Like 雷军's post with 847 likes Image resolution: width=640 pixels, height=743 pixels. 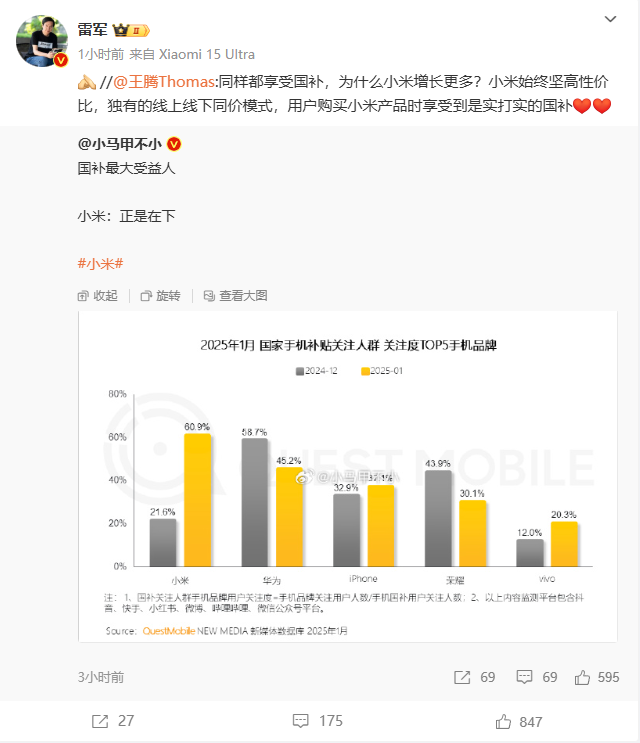click(519, 722)
